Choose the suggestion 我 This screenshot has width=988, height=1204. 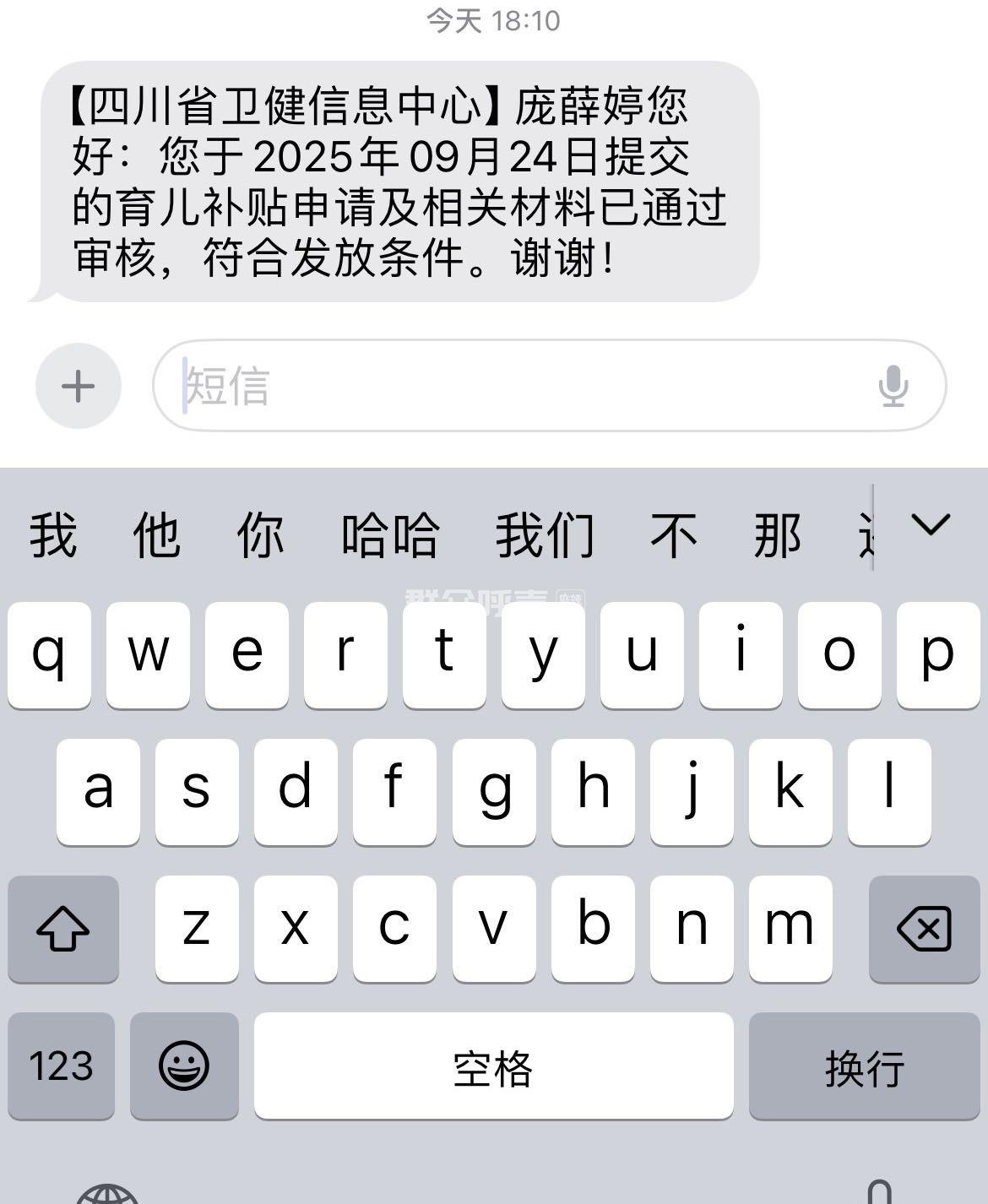(x=53, y=535)
